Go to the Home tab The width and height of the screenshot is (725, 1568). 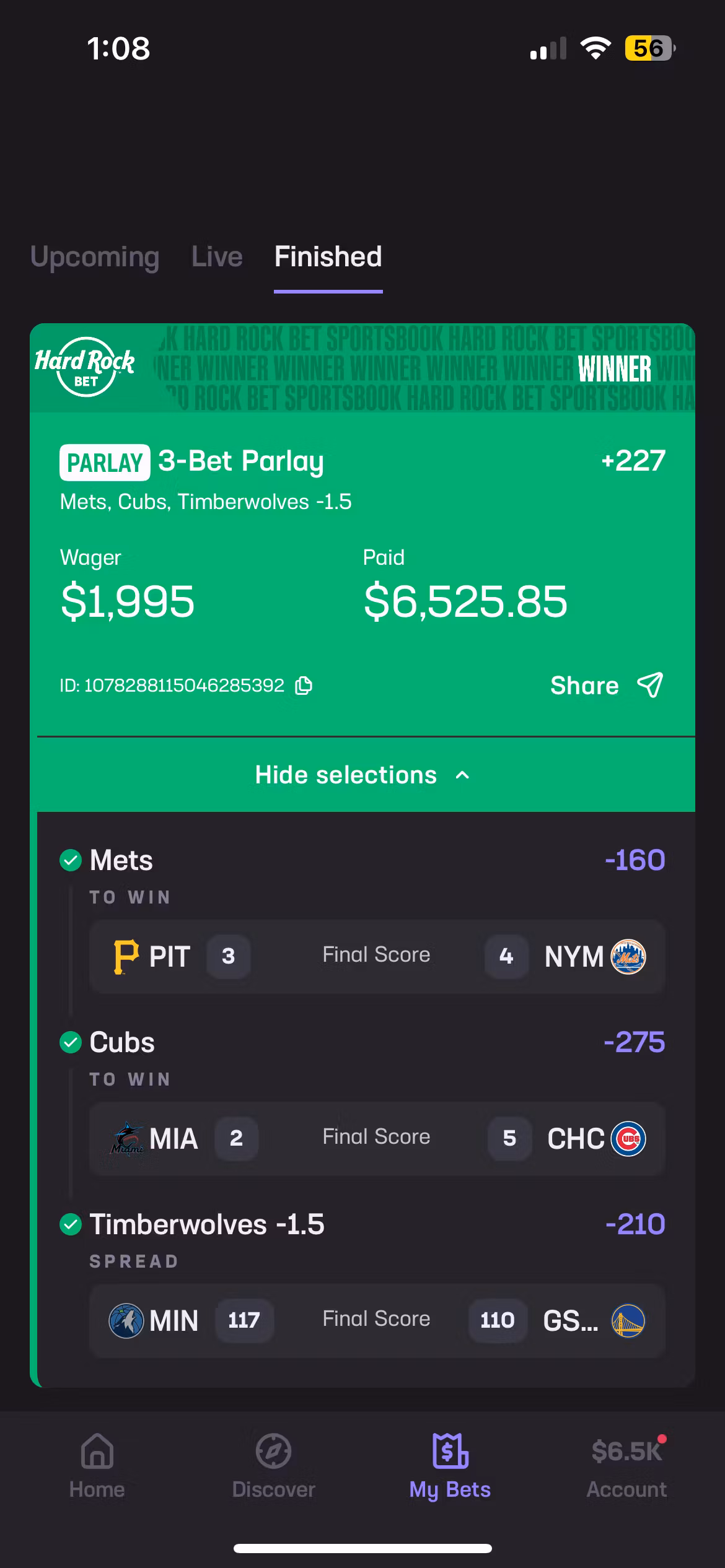[97, 1465]
